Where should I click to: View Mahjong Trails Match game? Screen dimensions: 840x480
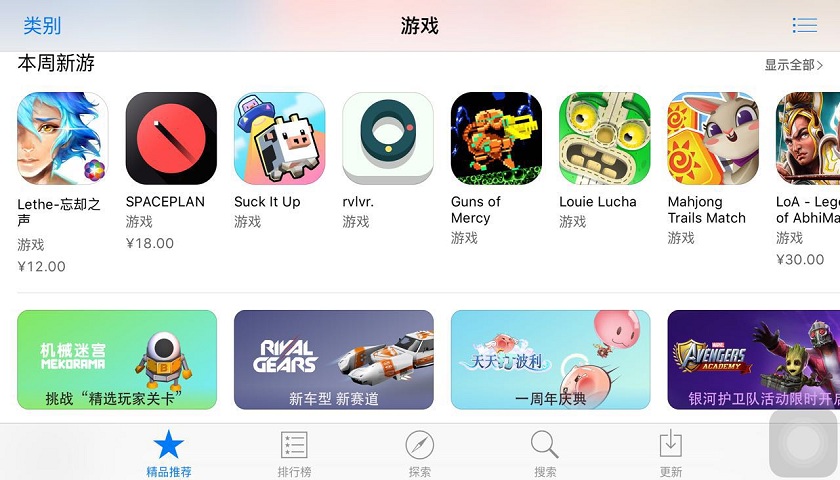[x=713, y=138]
